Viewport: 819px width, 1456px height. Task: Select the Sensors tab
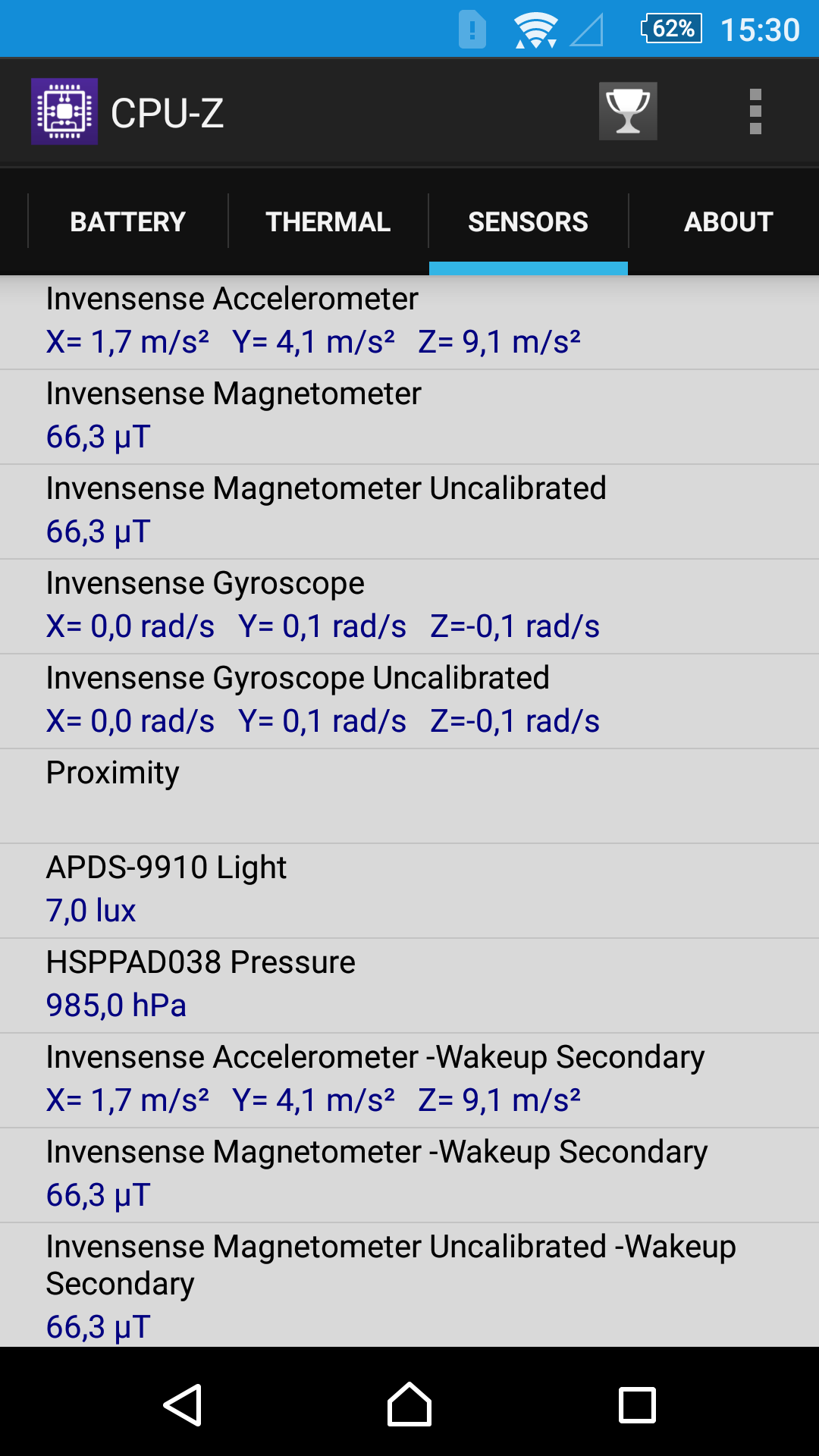click(529, 221)
